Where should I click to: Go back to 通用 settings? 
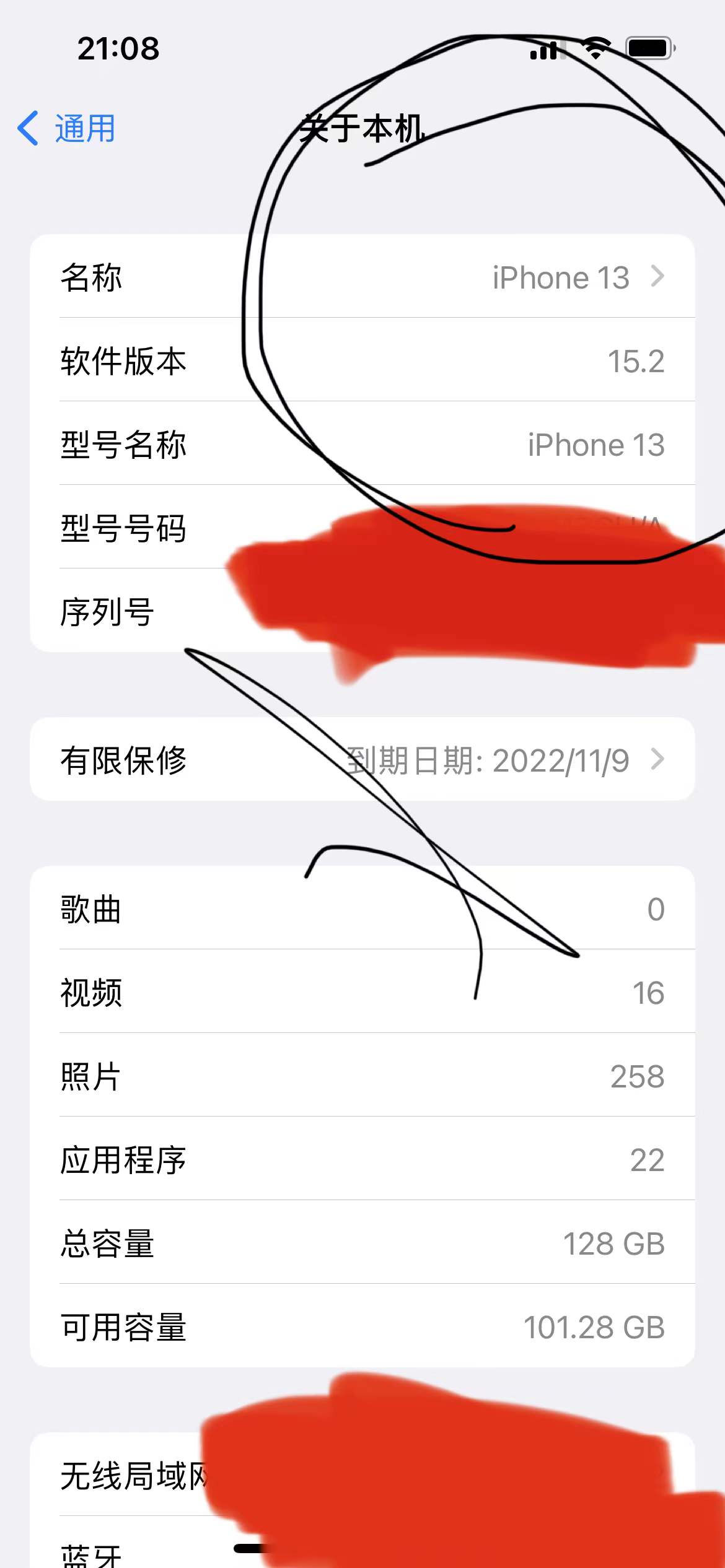67,128
